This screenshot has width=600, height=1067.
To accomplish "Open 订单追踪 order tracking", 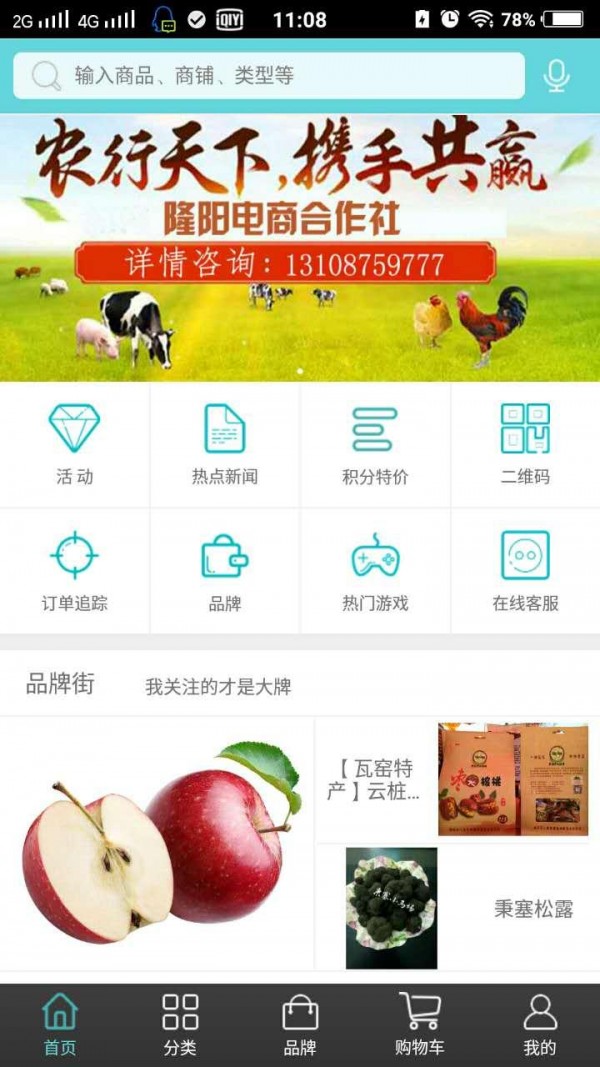I will click(x=75, y=570).
